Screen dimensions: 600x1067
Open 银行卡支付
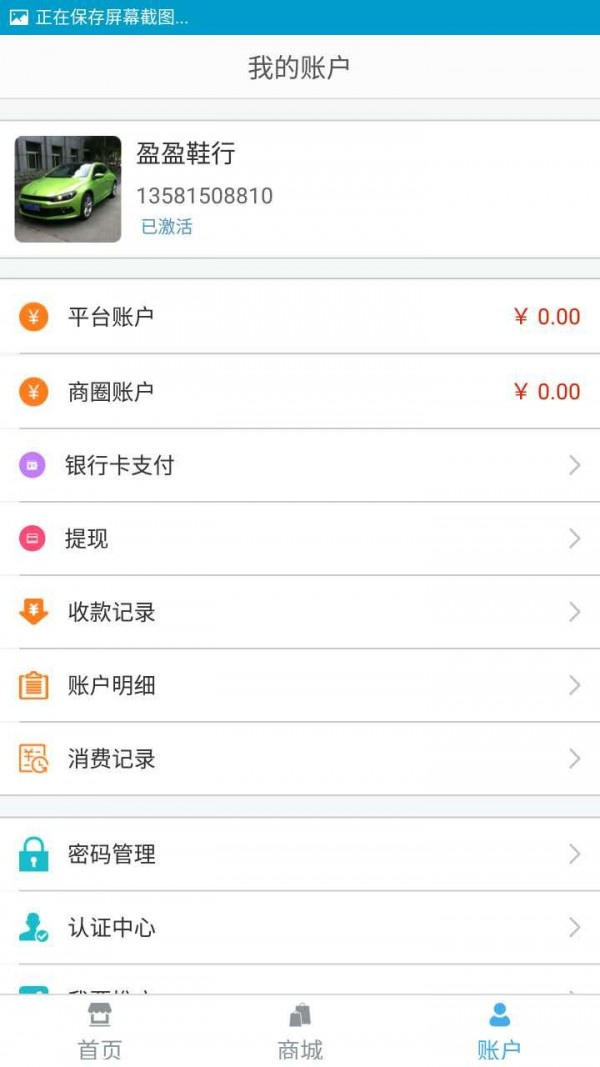coord(300,465)
